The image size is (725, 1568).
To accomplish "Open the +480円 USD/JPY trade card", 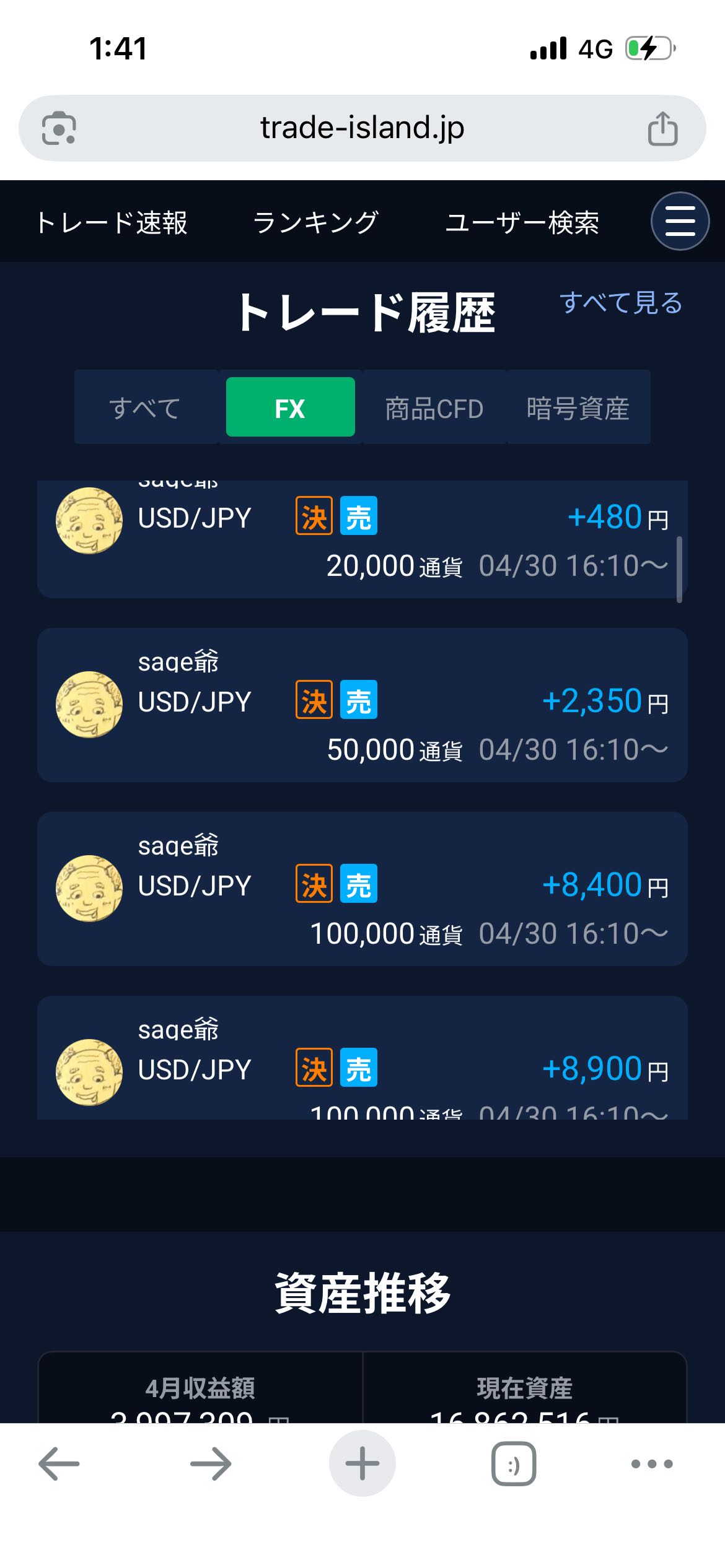I will click(x=362, y=539).
